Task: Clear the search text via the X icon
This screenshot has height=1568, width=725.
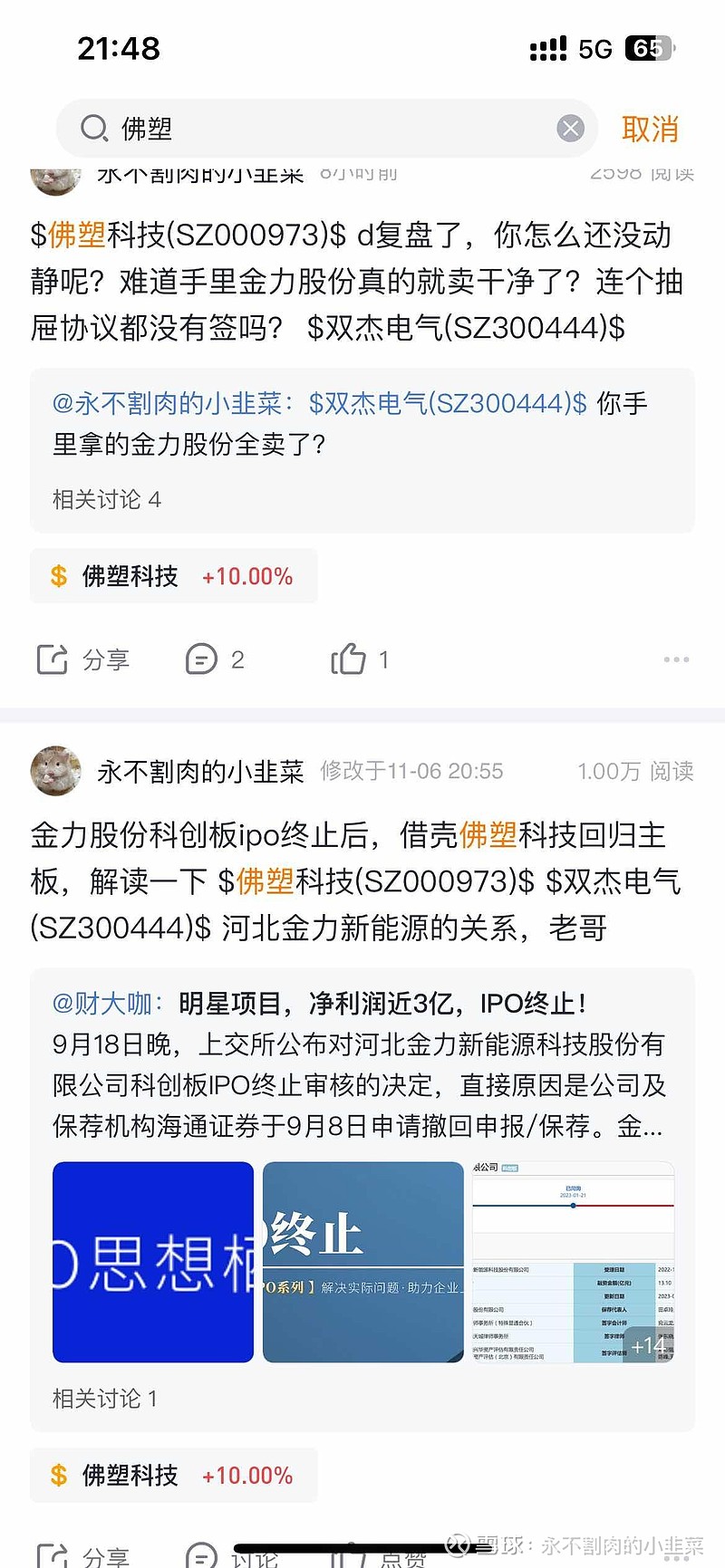Action: click(x=570, y=128)
